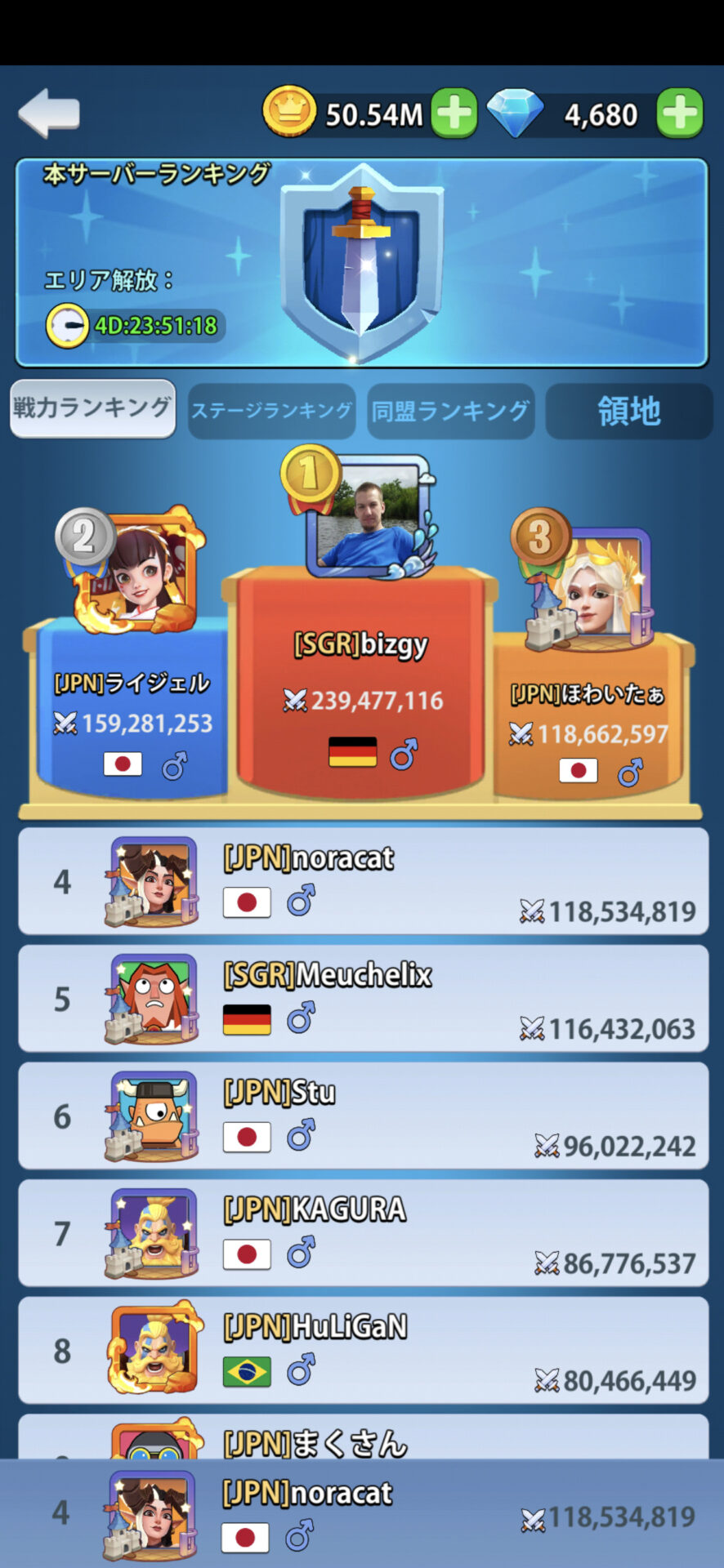Select the 戦力ランキング tab
The image size is (724, 1568).
(92, 408)
